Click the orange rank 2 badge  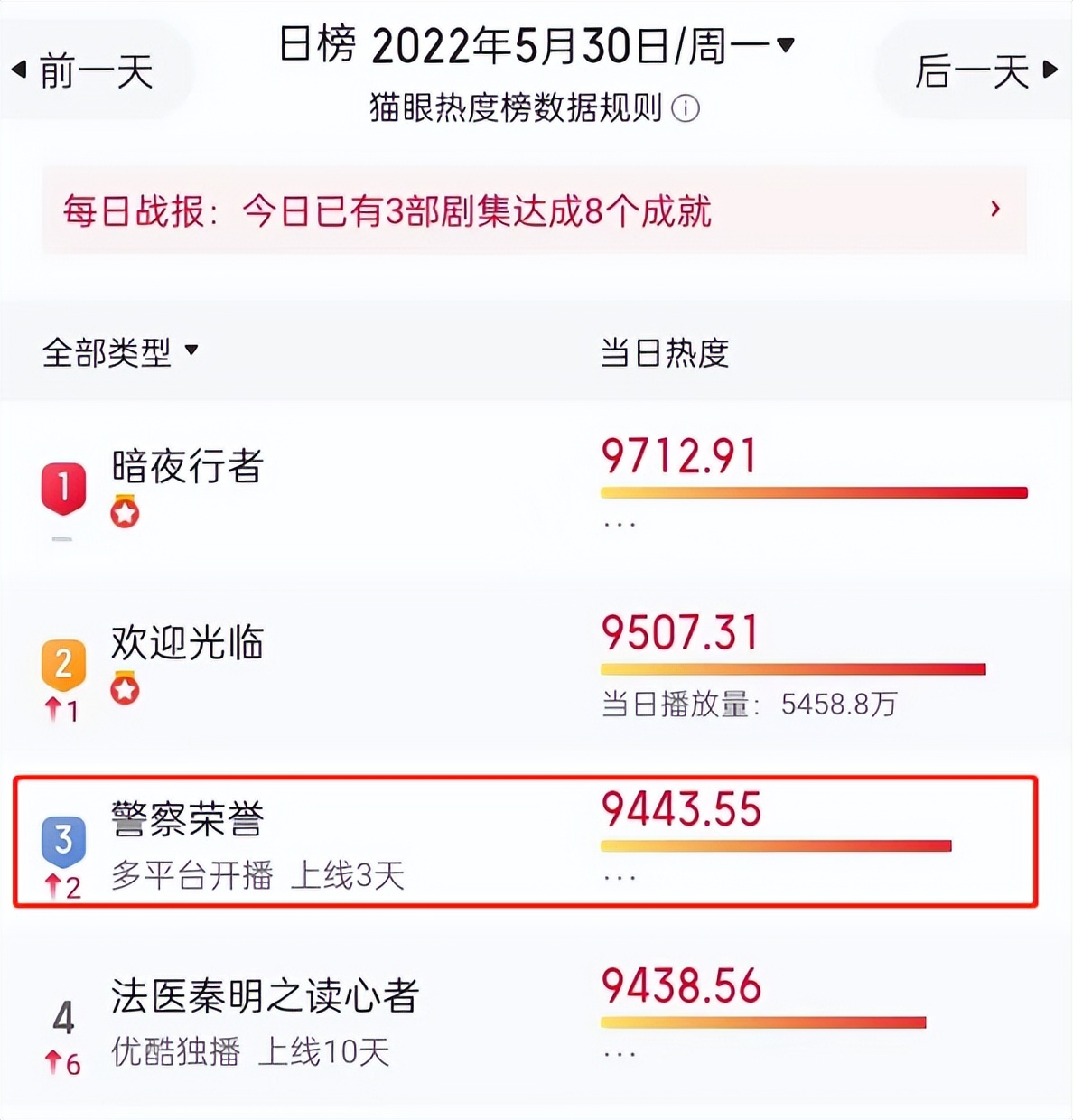61,664
